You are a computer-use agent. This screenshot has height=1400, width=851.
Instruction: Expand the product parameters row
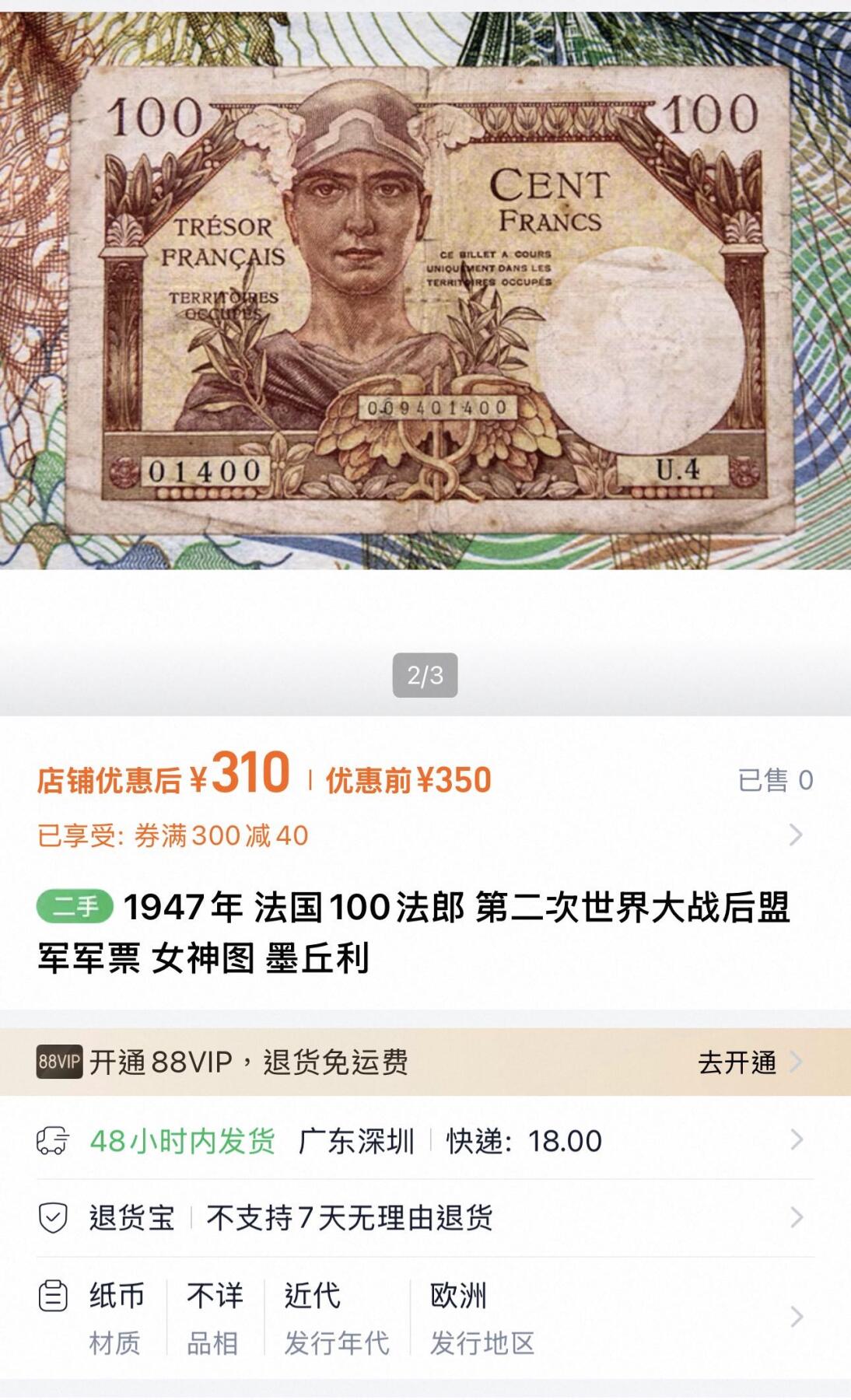pyautogui.click(x=795, y=1314)
